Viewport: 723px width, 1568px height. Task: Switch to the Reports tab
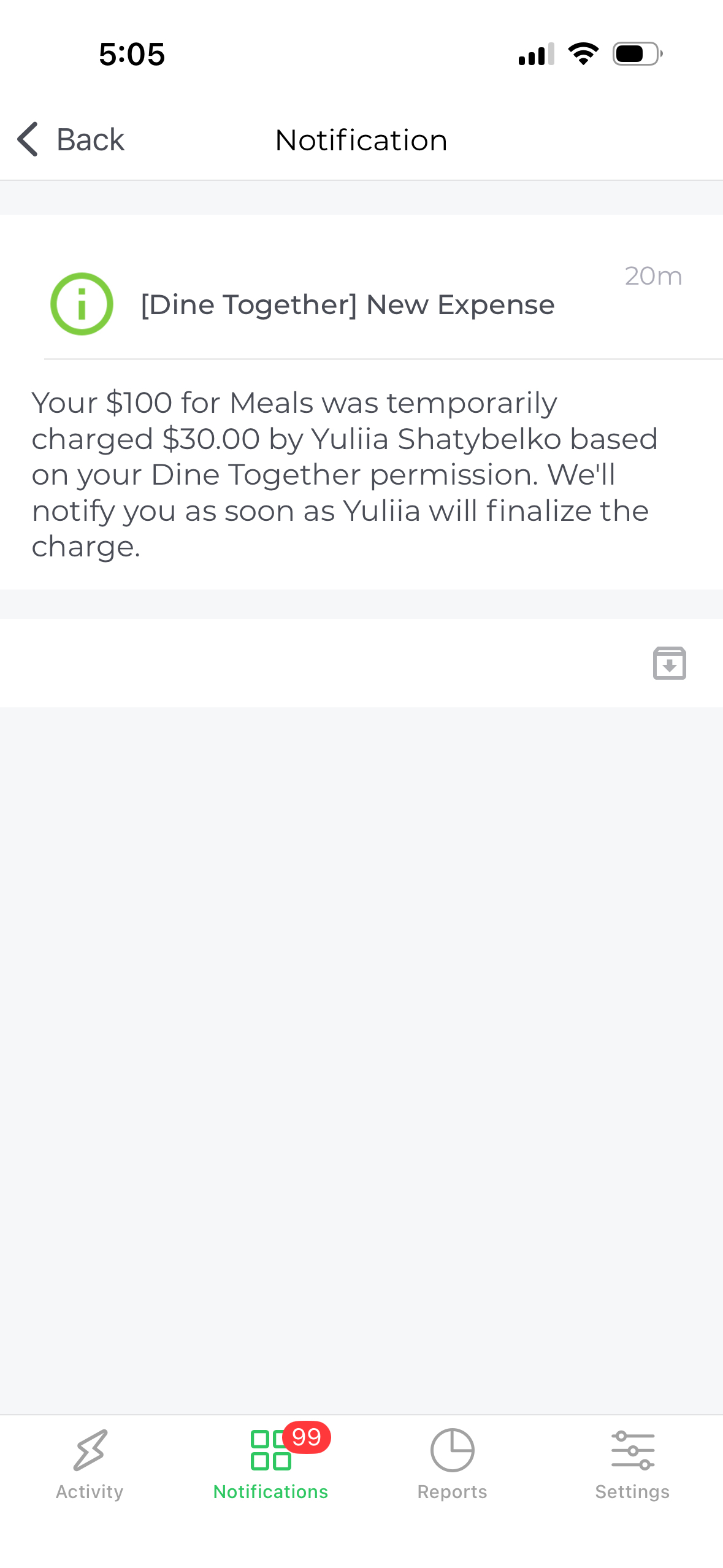[452, 1464]
